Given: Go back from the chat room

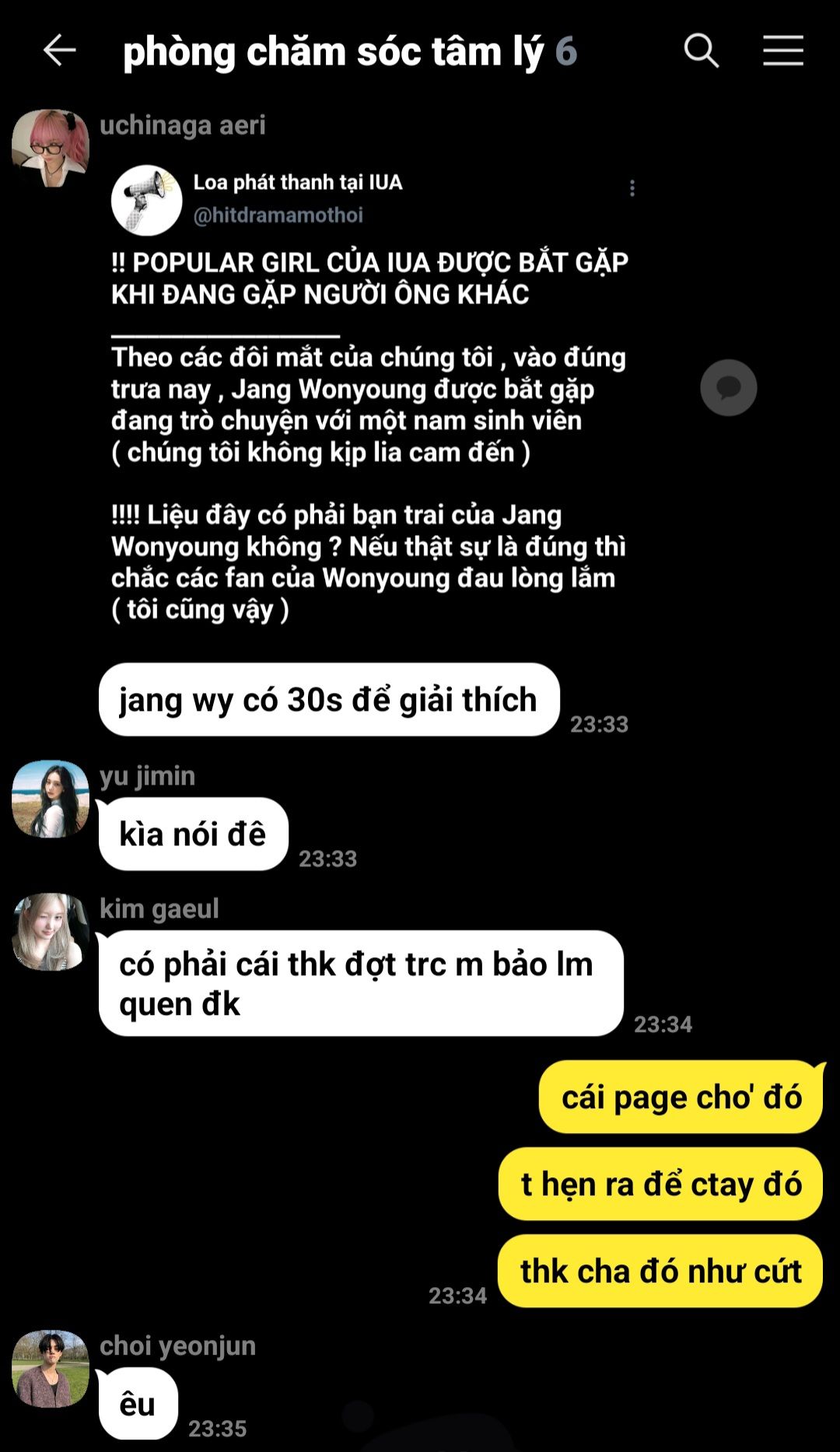Looking at the screenshot, I should click(59, 51).
